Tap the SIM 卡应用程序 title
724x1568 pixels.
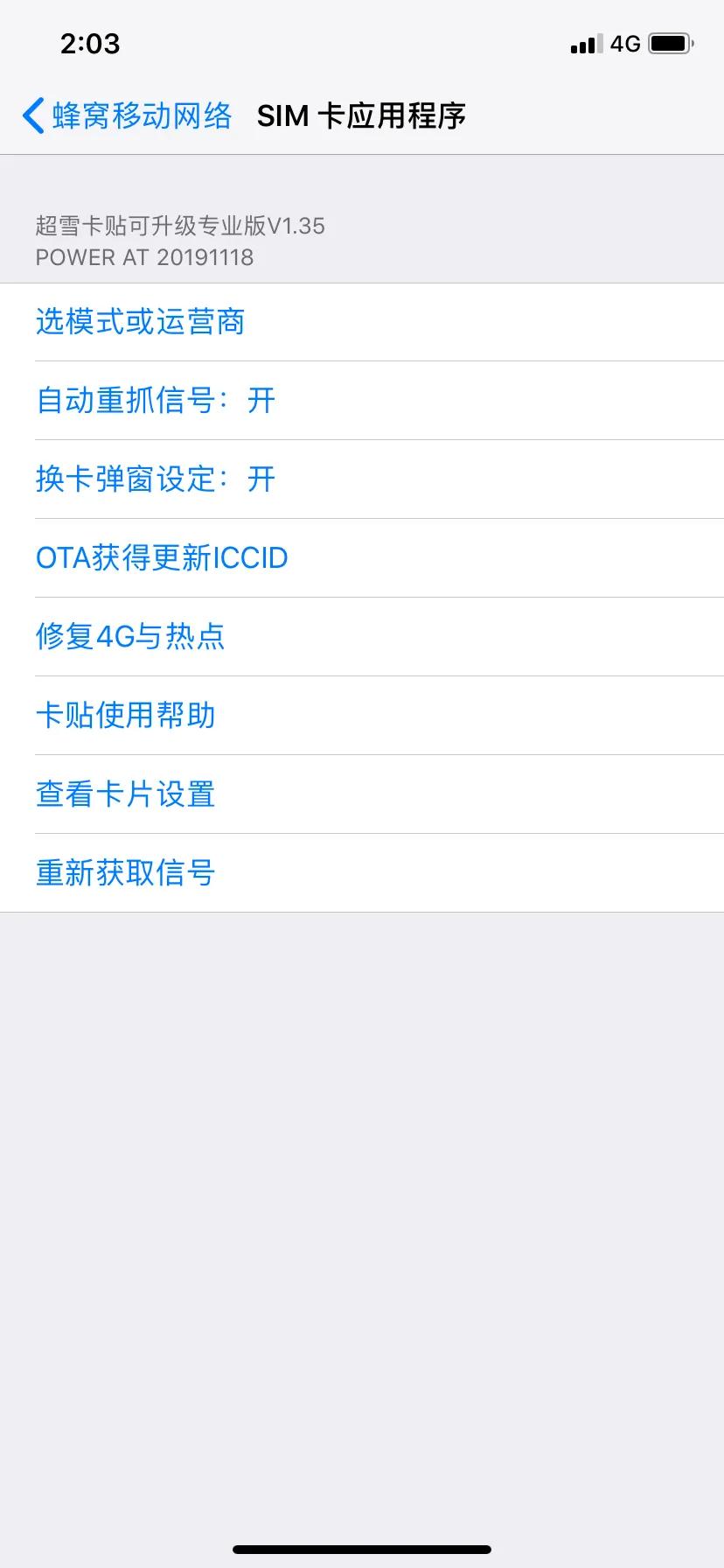(x=362, y=115)
